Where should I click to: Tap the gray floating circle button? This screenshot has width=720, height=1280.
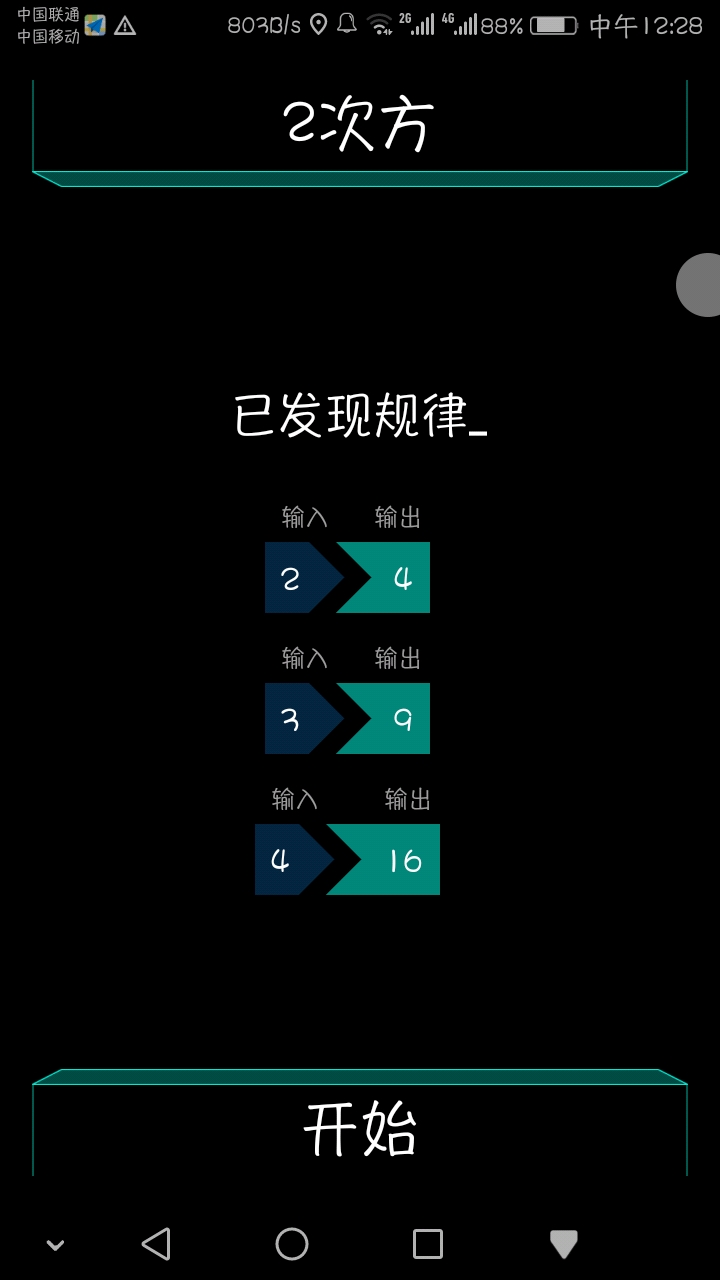702,285
